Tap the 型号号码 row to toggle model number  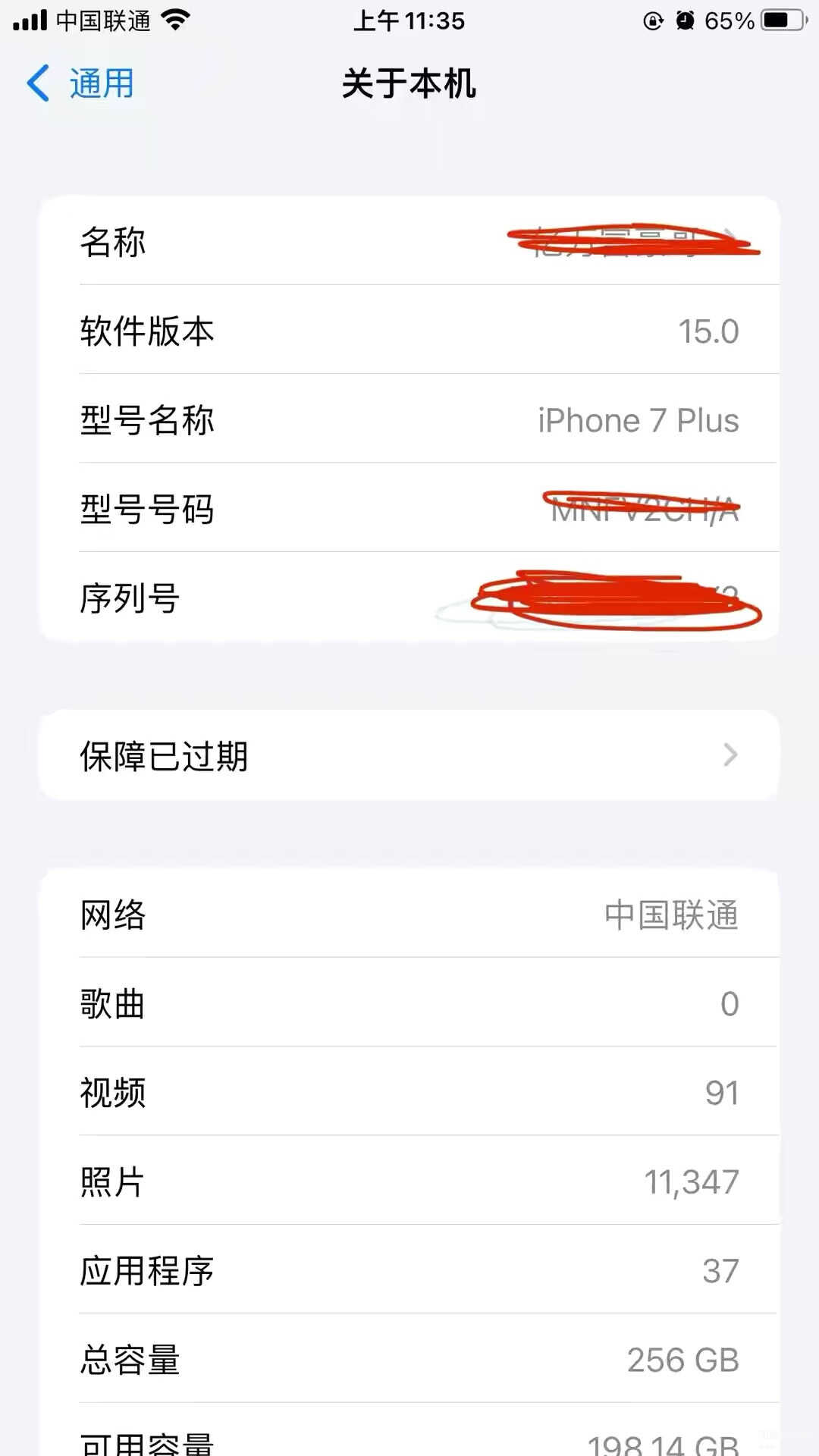click(x=409, y=509)
